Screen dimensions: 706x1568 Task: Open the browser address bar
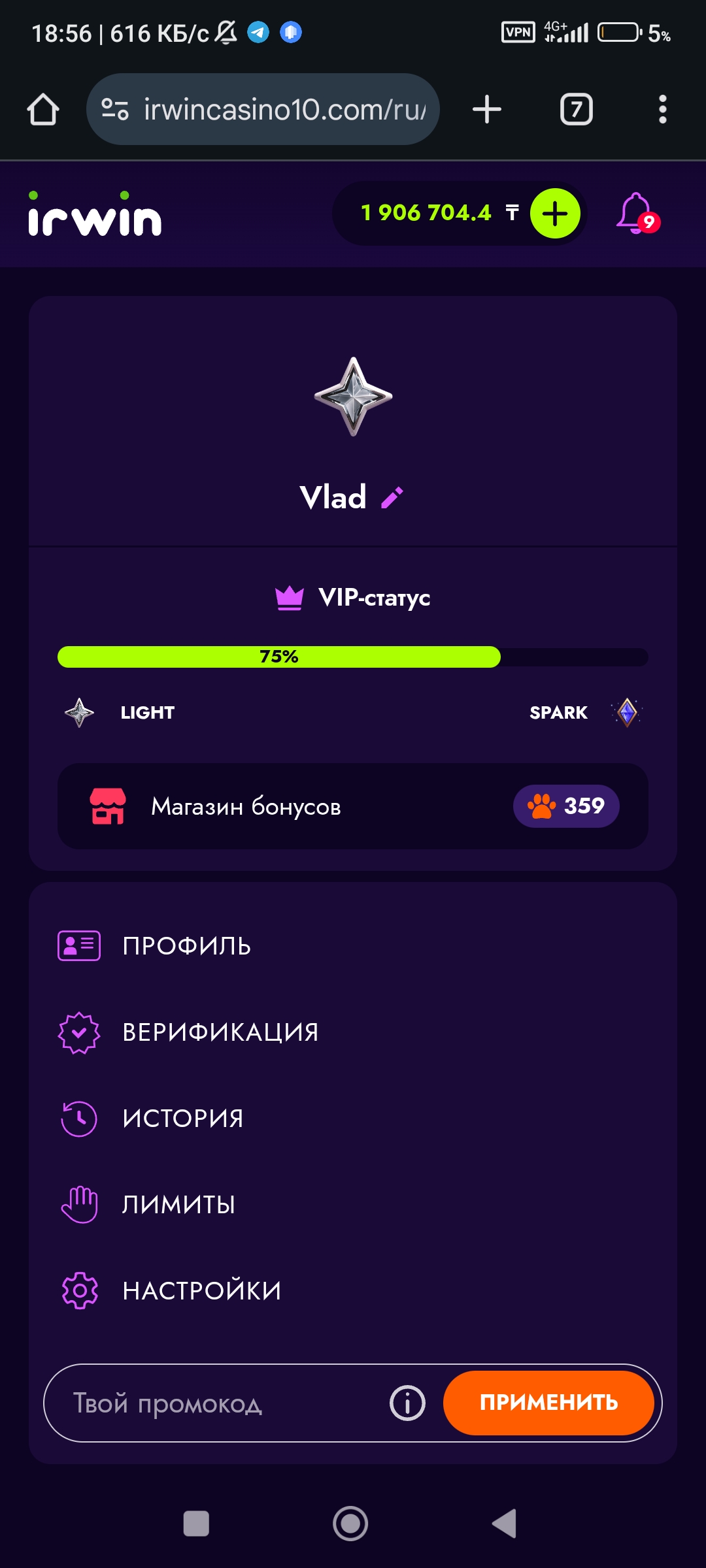[263, 109]
